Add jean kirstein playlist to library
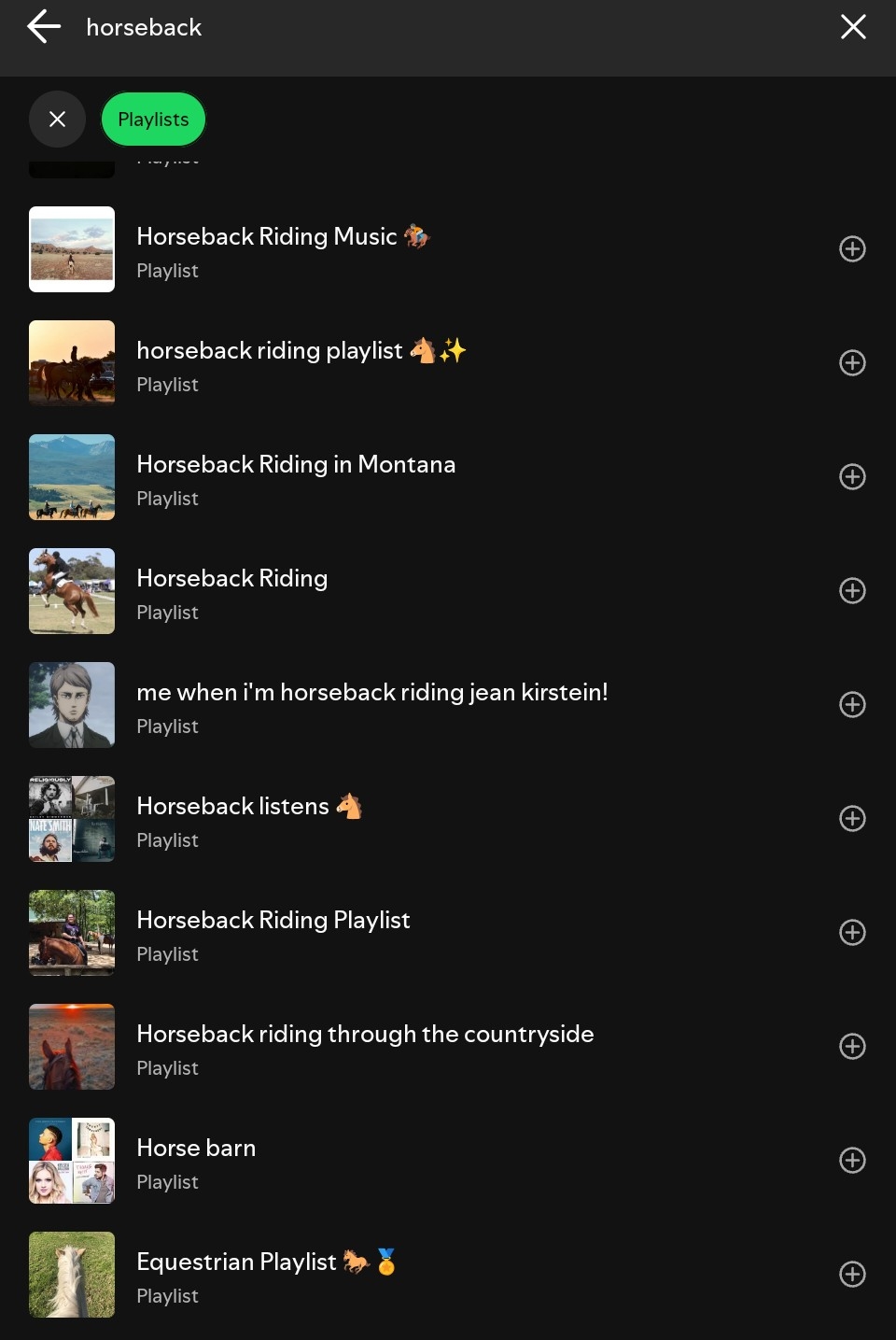896x1340 pixels. (852, 705)
